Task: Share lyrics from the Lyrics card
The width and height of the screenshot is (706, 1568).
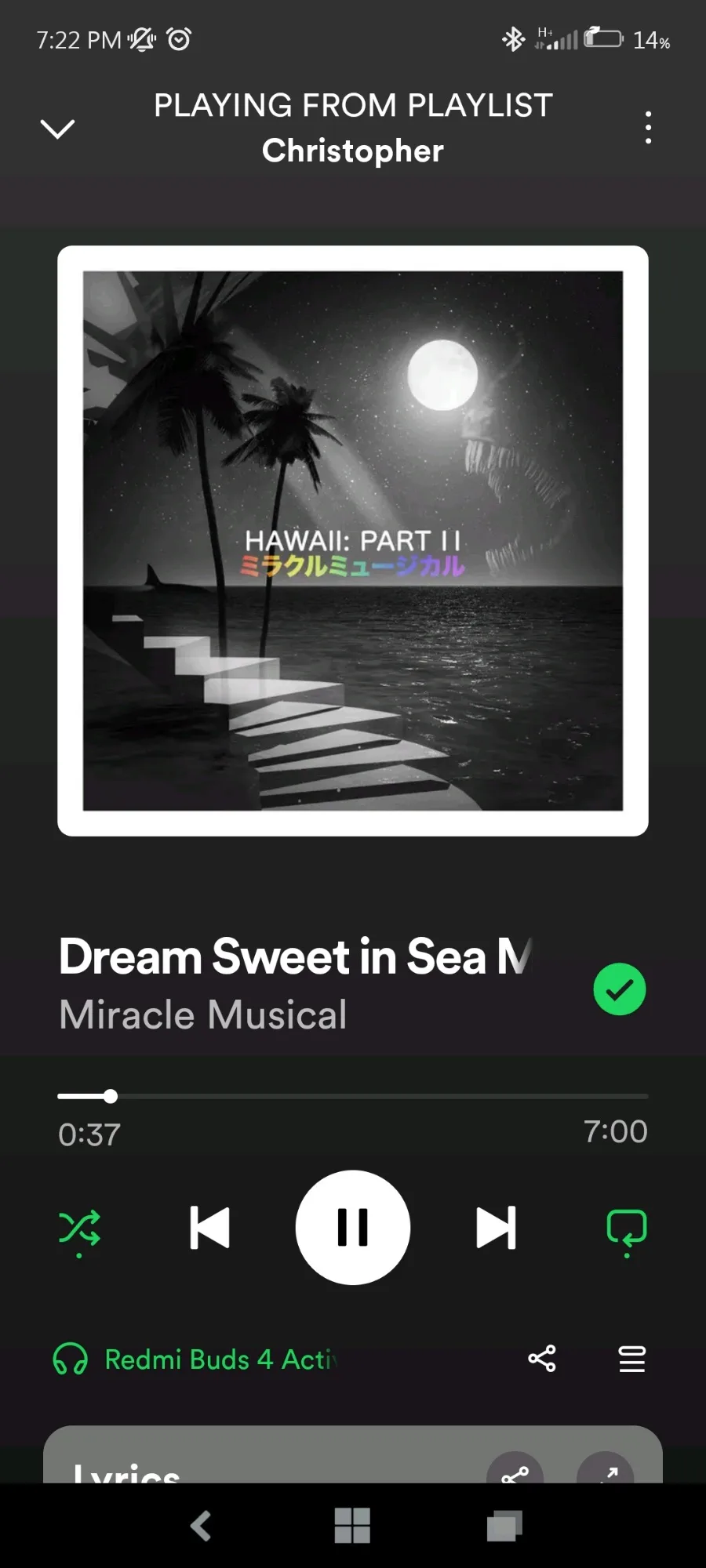Action: pyautogui.click(x=515, y=1471)
